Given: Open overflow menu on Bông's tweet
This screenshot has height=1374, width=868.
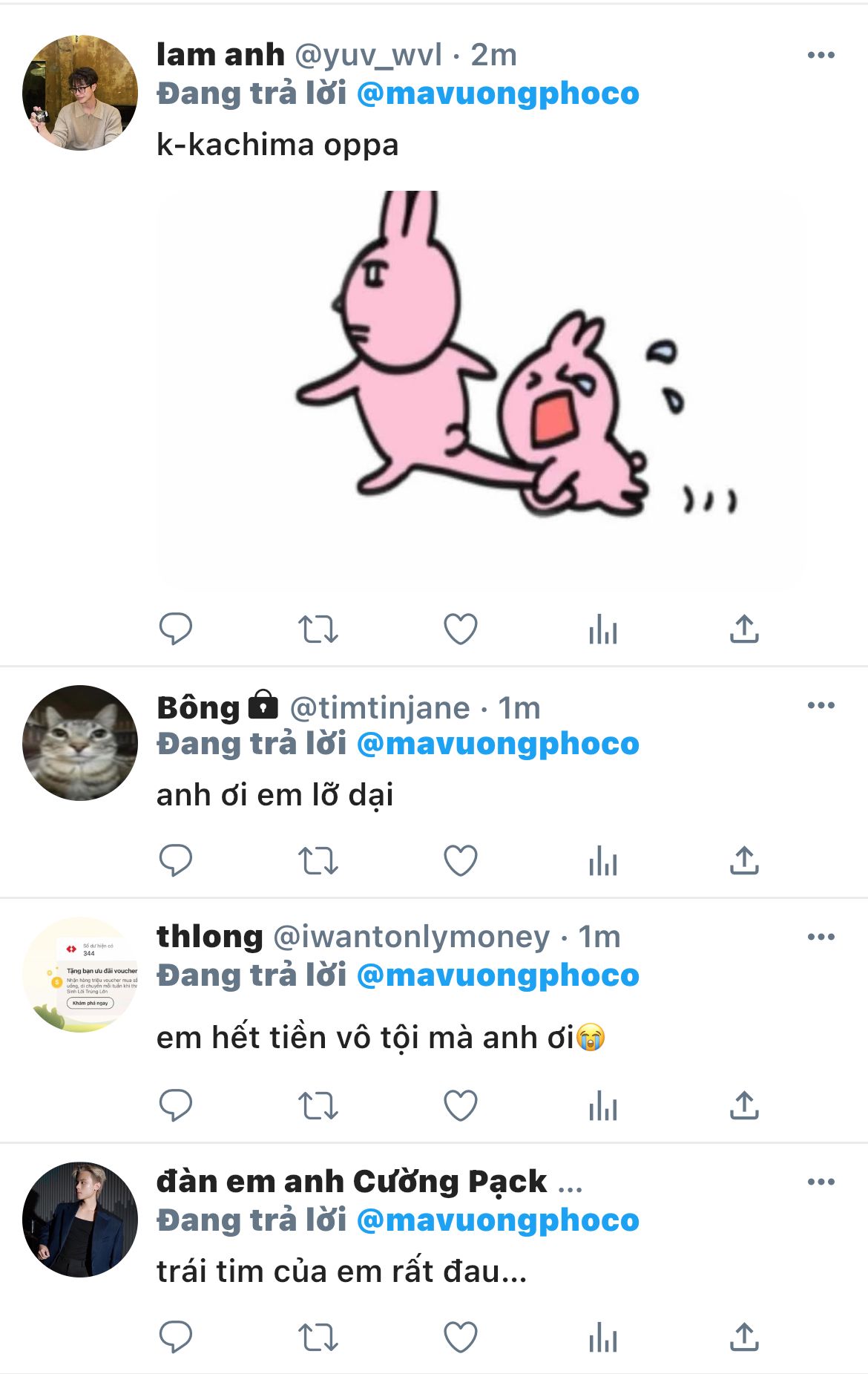Looking at the screenshot, I should click(x=821, y=705).
